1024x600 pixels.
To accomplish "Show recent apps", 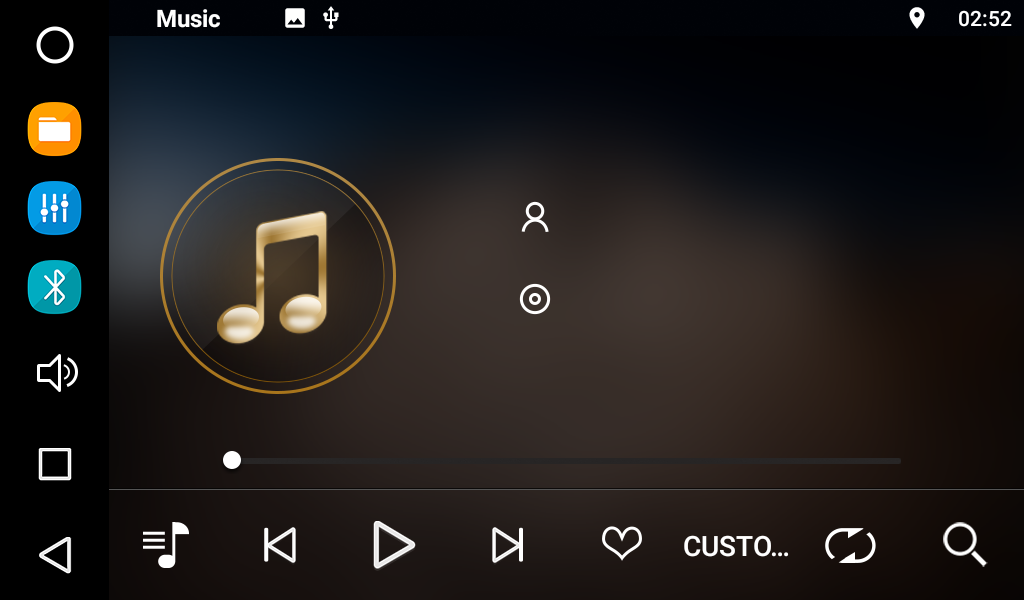I will point(55,464).
